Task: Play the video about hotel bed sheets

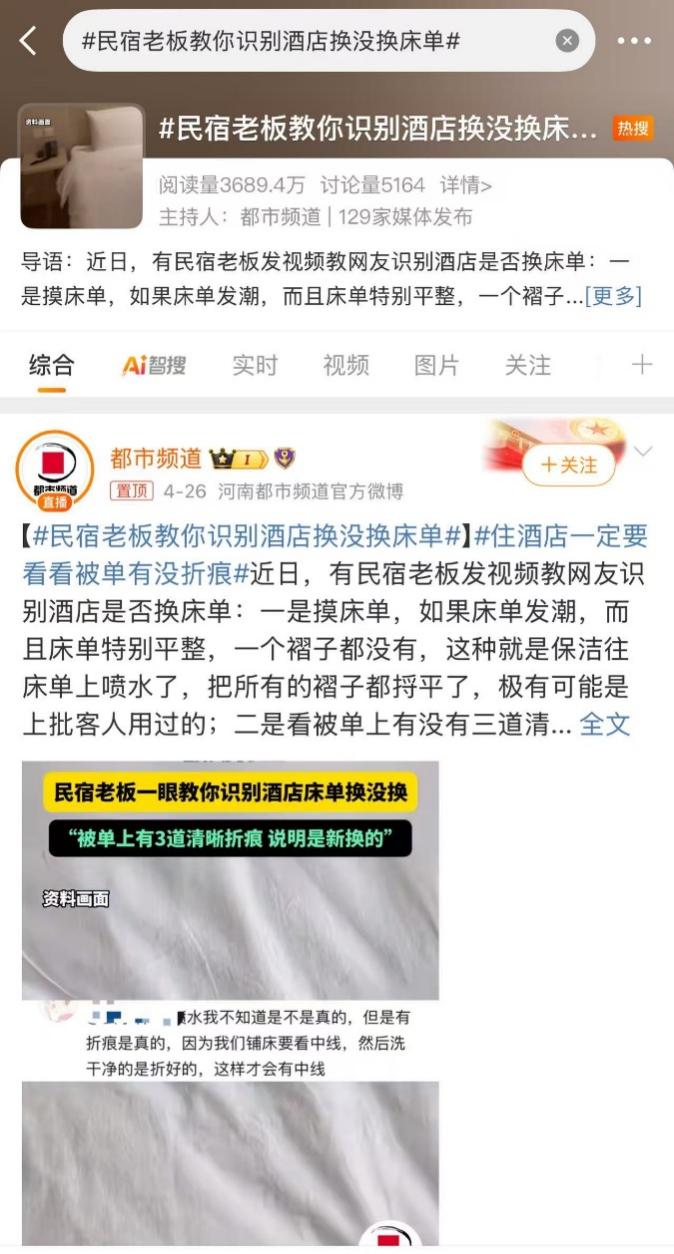Action: click(230, 1000)
